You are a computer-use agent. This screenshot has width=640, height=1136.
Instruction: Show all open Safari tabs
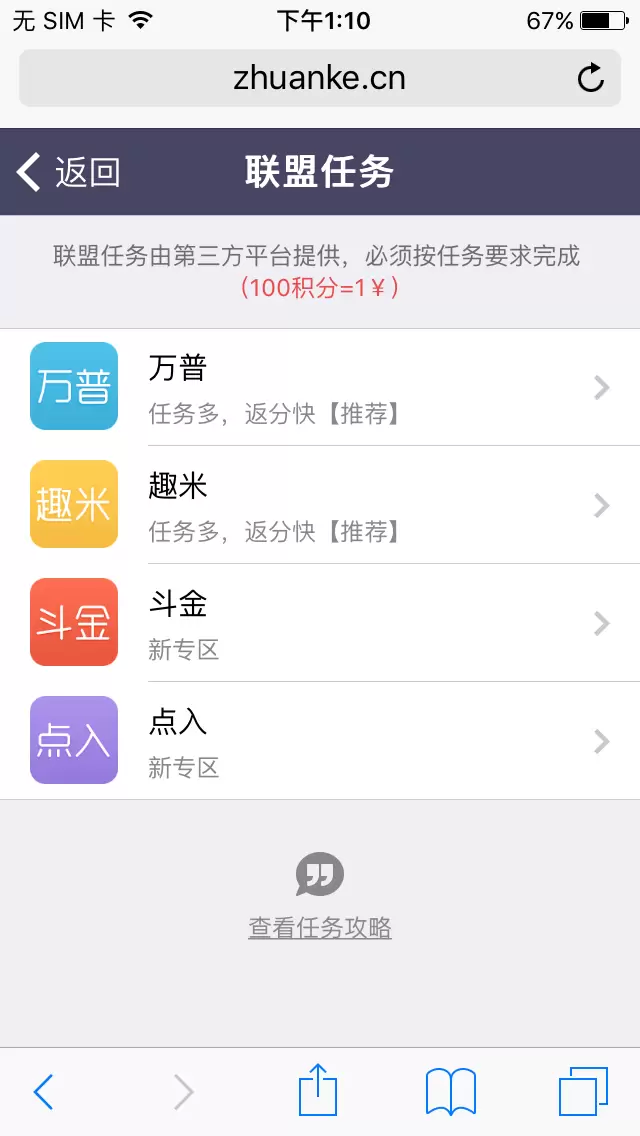(x=583, y=1091)
